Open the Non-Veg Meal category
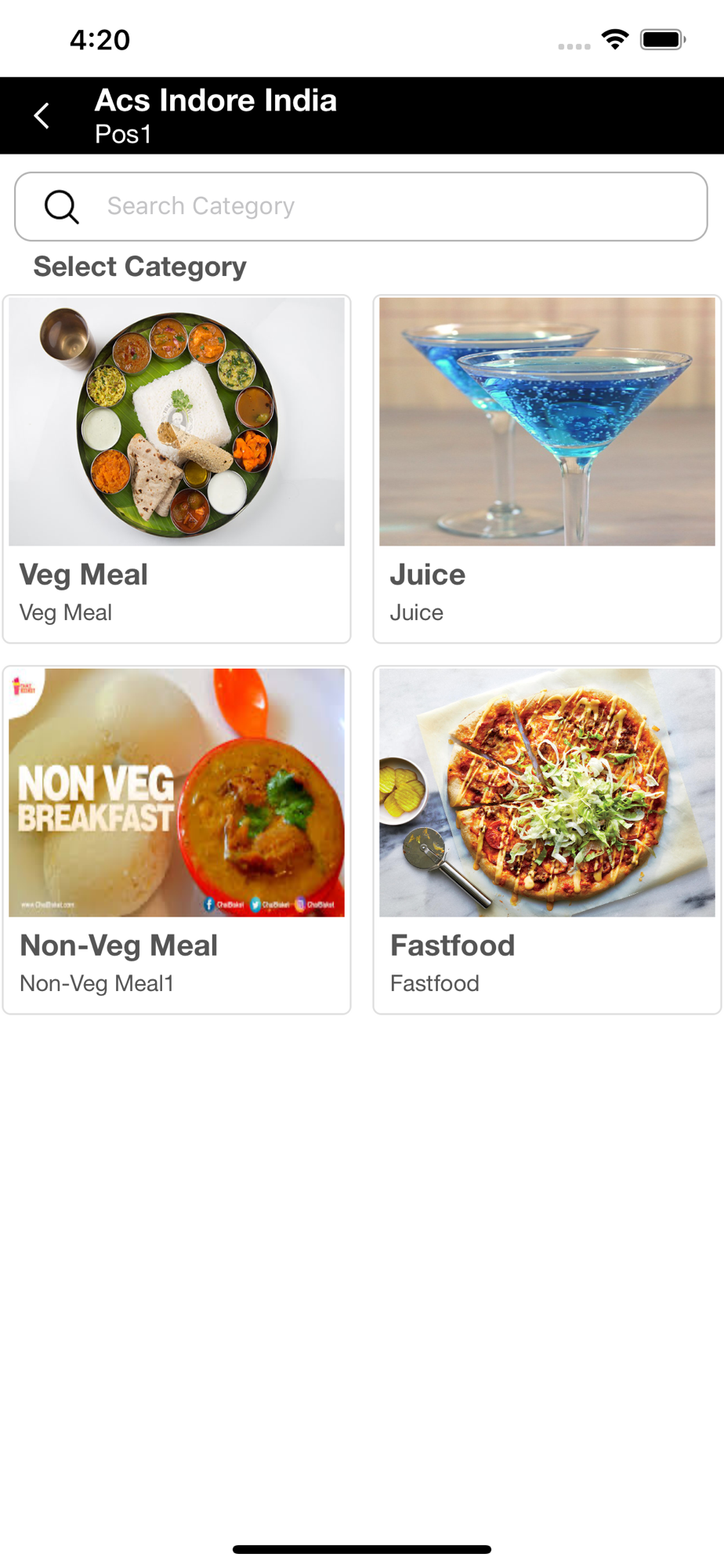Screen dimensions: 724x1568 [x=176, y=840]
